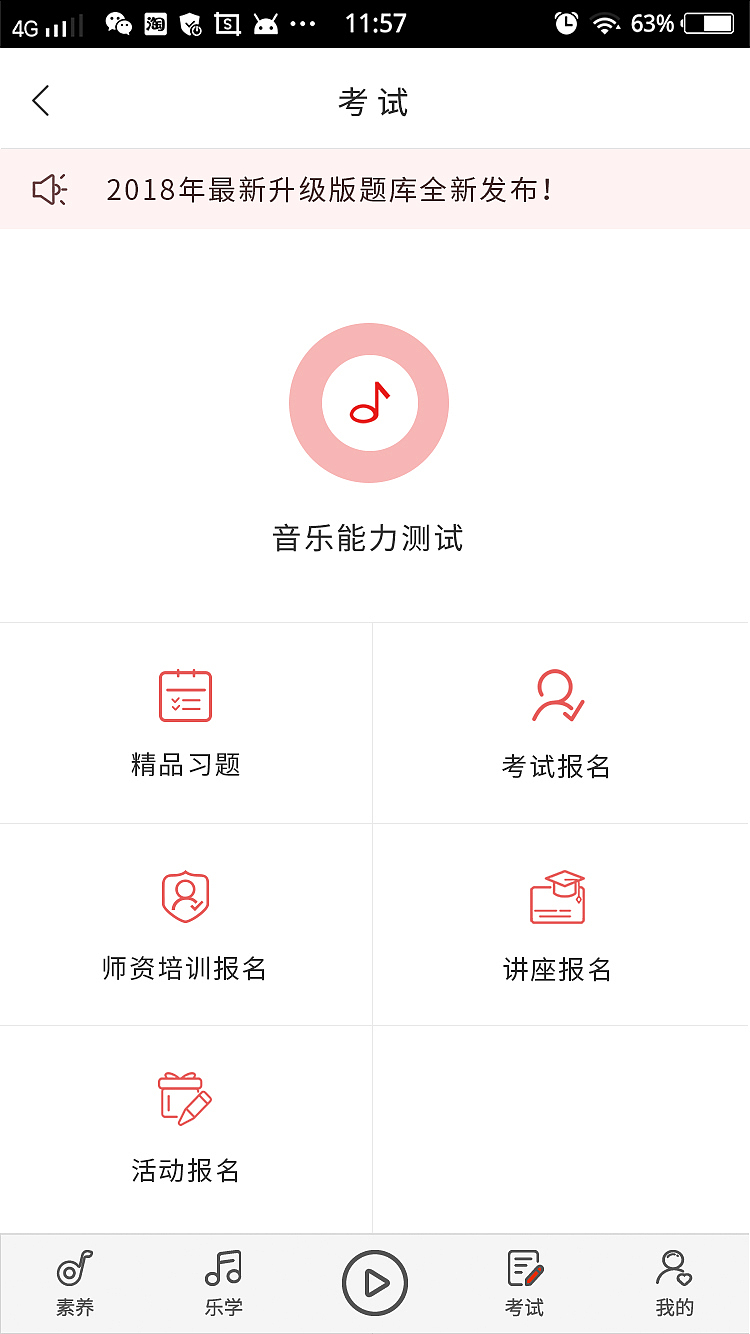Tap the alarm clock status bar icon
This screenshot has height=1334, width=750.
tap(567, 23)
